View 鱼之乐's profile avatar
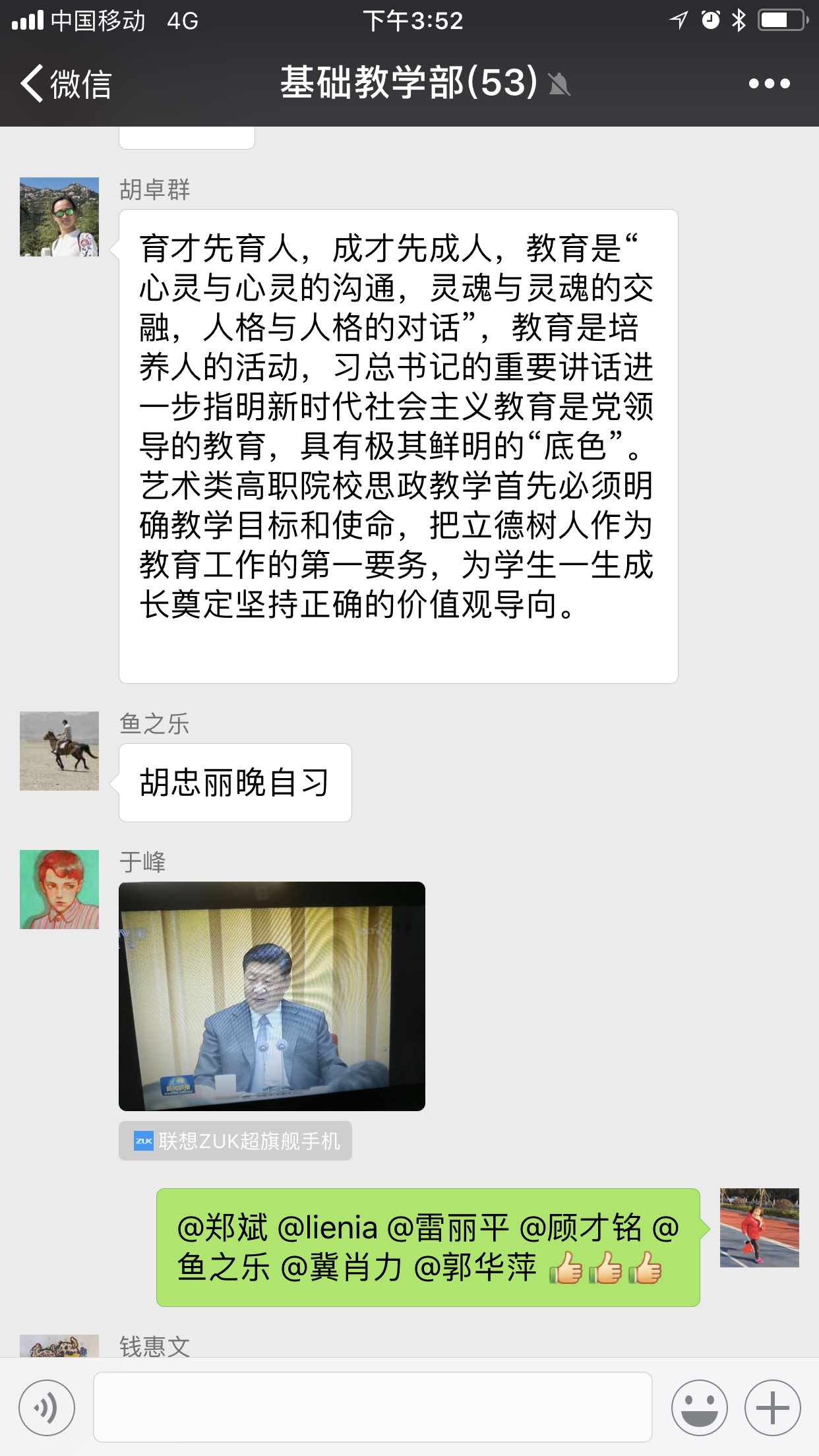819x1456 pixels. 59,751
